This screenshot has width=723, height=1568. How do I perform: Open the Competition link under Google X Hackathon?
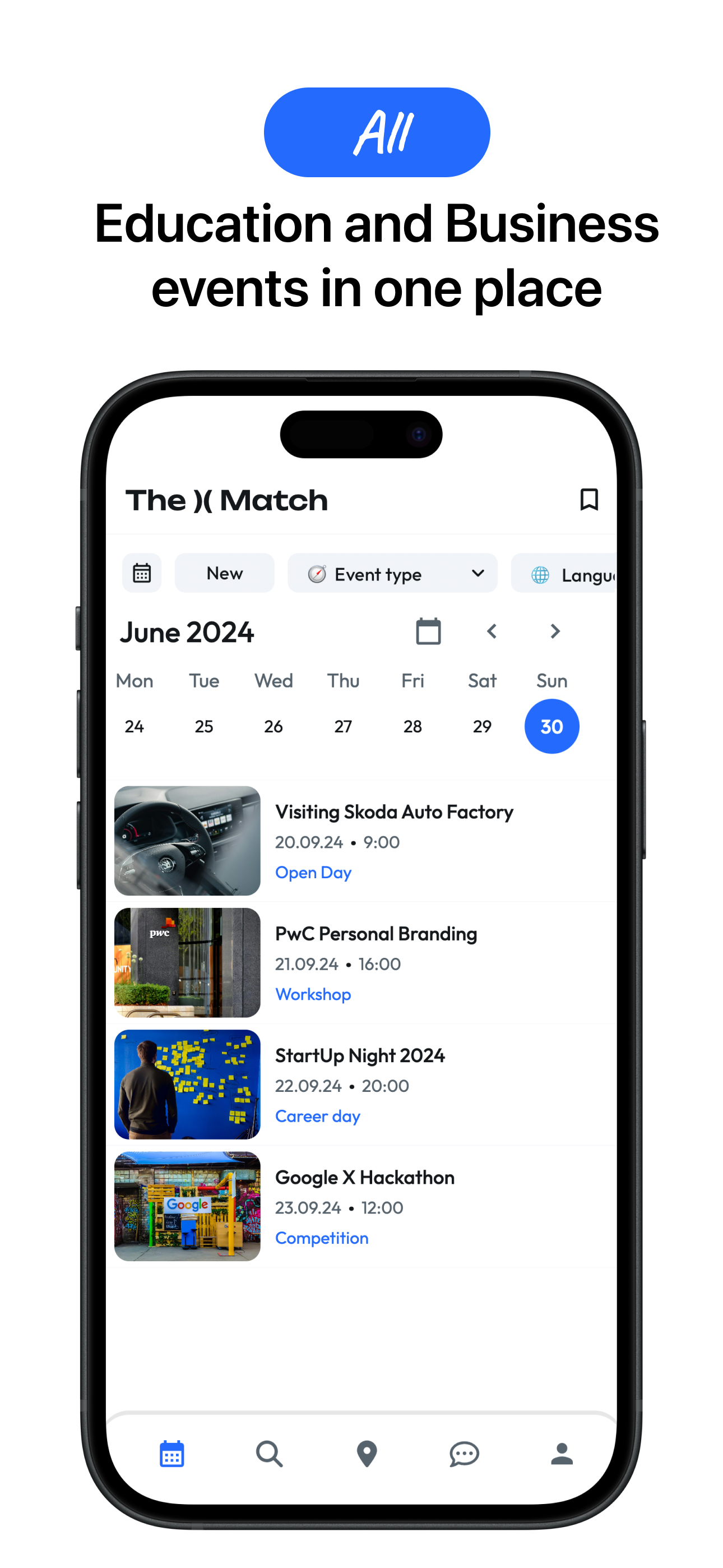click(322, 1238)
